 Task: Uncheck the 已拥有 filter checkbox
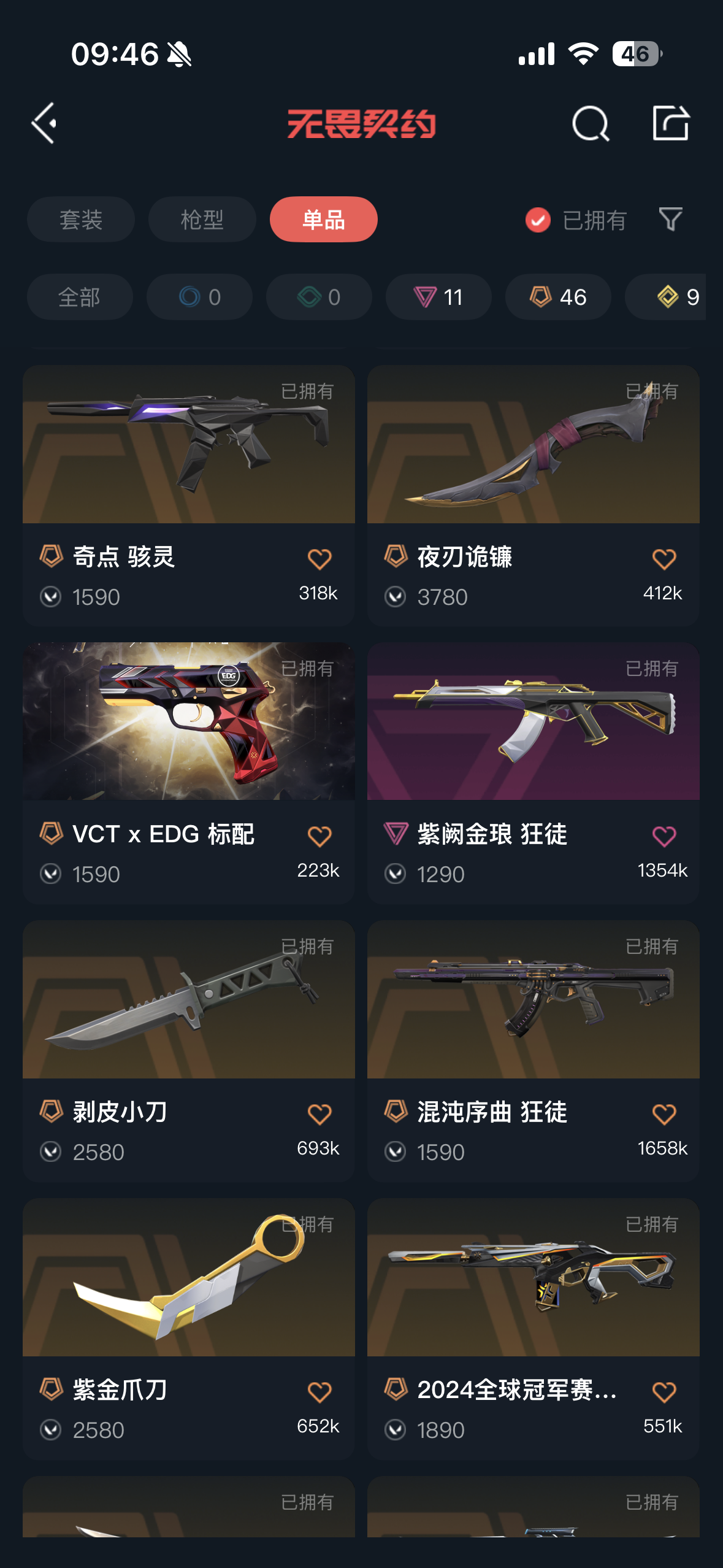pos(538,220)
